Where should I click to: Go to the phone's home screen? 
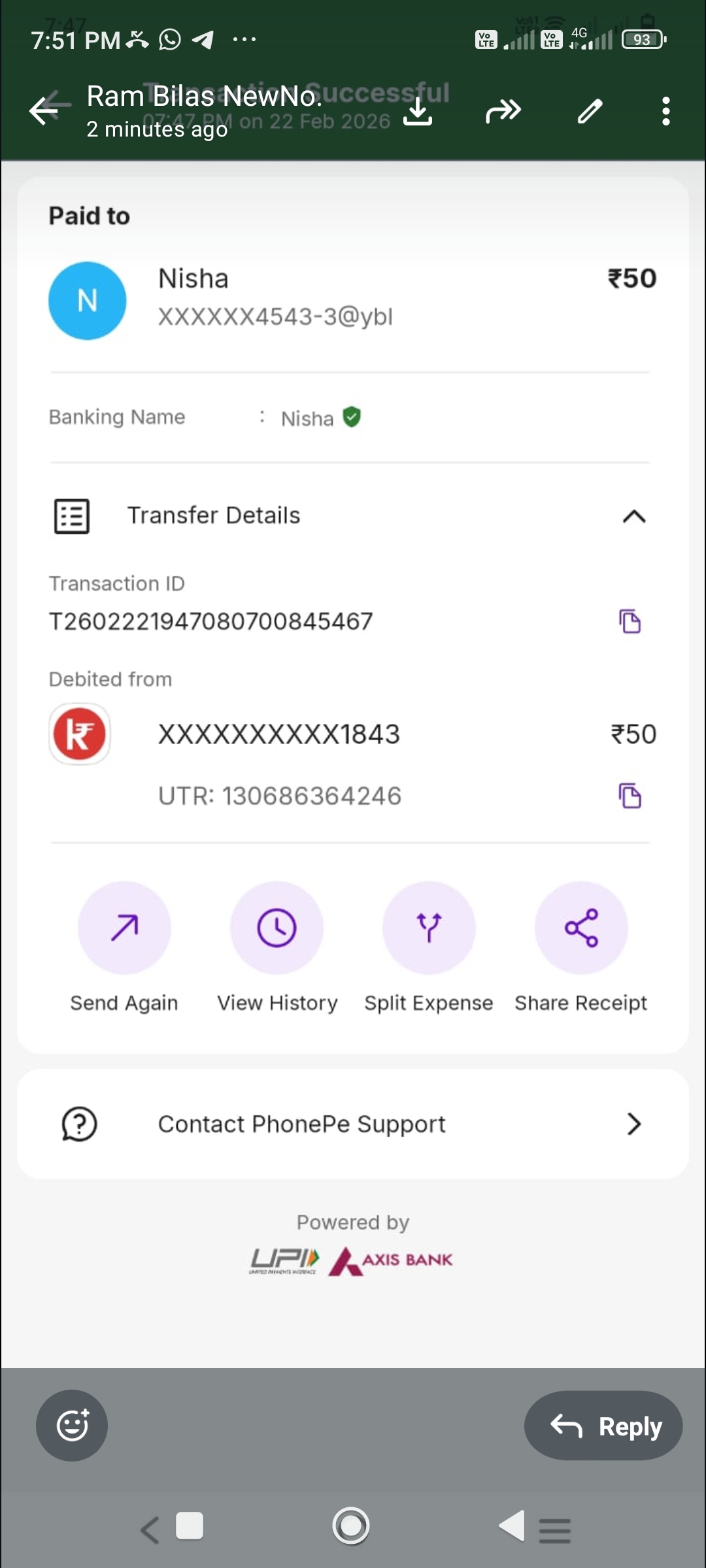tap(351, 1526)
